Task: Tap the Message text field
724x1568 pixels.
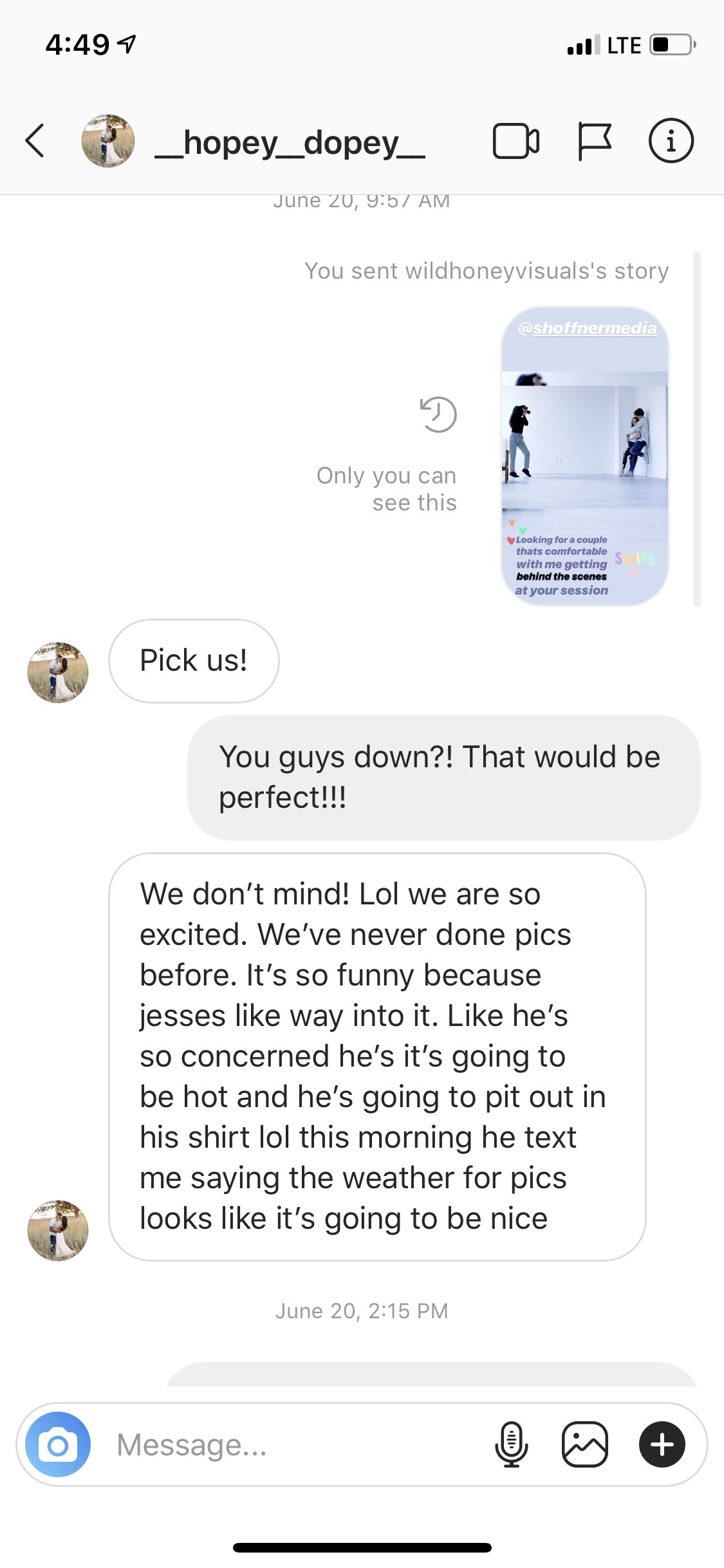Action: pyautogui.click(x=290, y=1444)
